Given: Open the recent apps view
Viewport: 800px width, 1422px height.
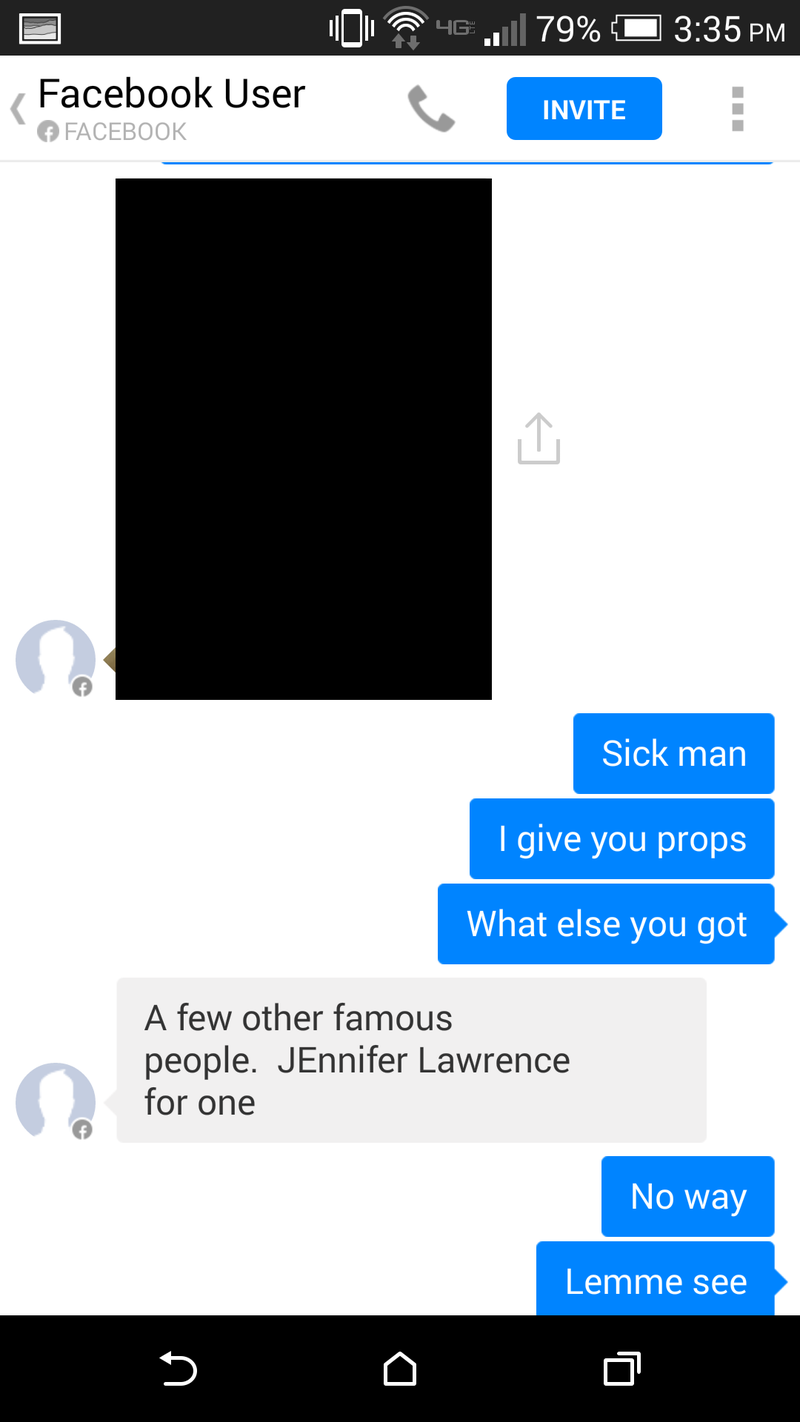Looking at the screenshot, I should click(622, 1369).
